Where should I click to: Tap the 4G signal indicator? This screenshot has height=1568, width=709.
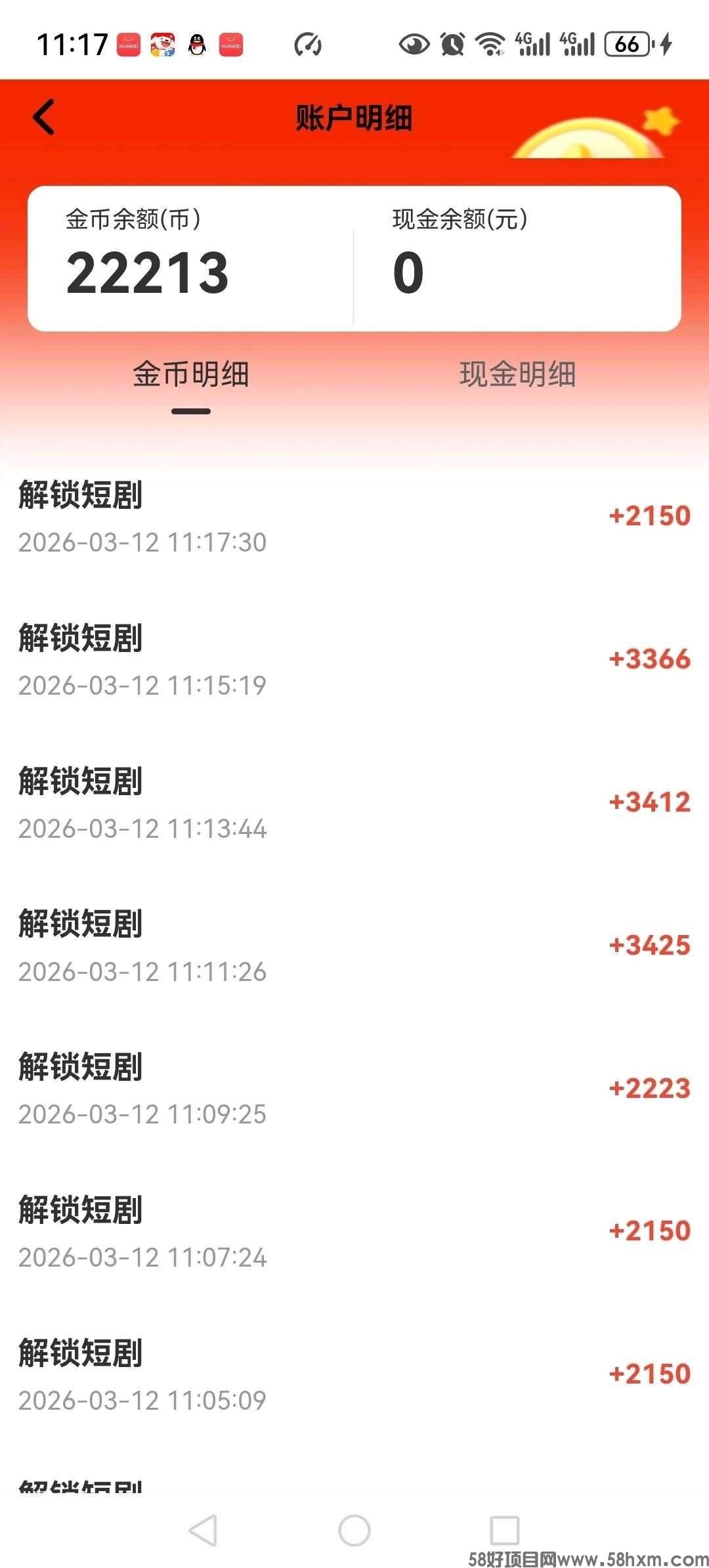tap(533, 45)
